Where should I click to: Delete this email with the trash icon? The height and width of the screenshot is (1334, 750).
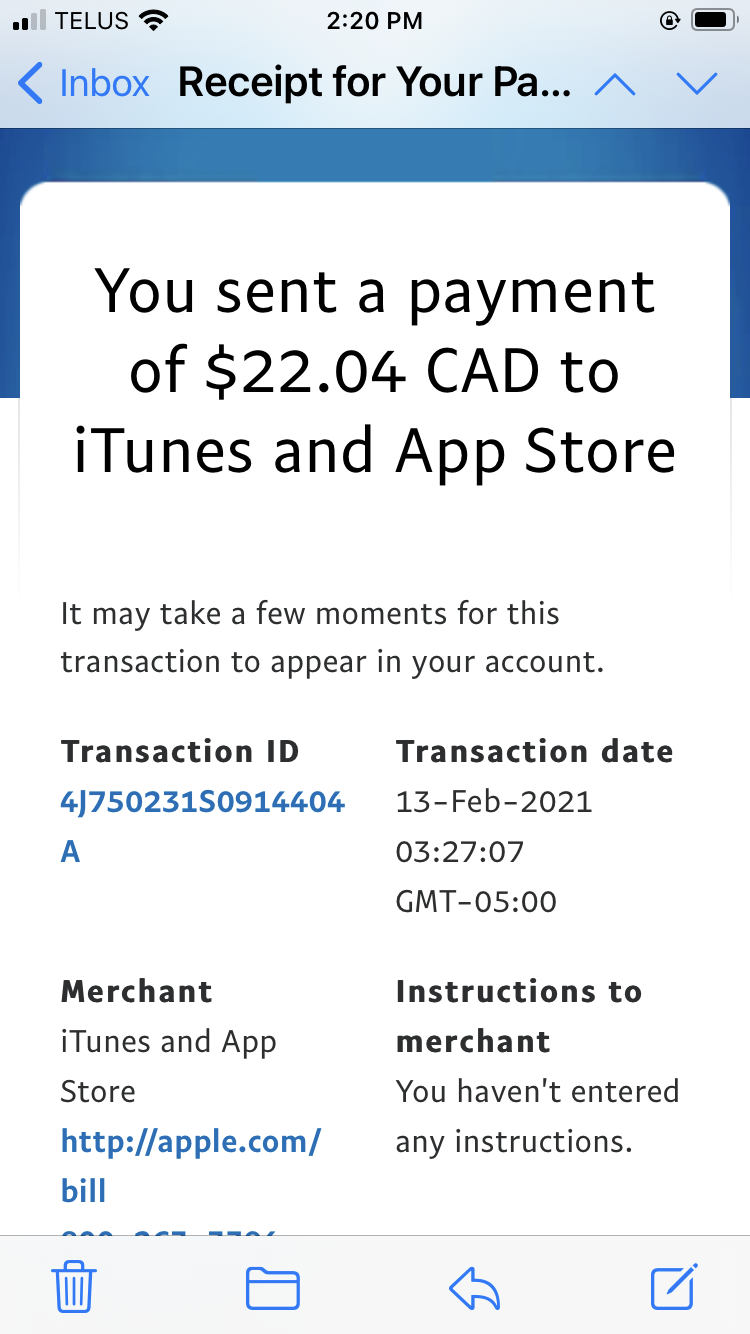point(73,1287)
